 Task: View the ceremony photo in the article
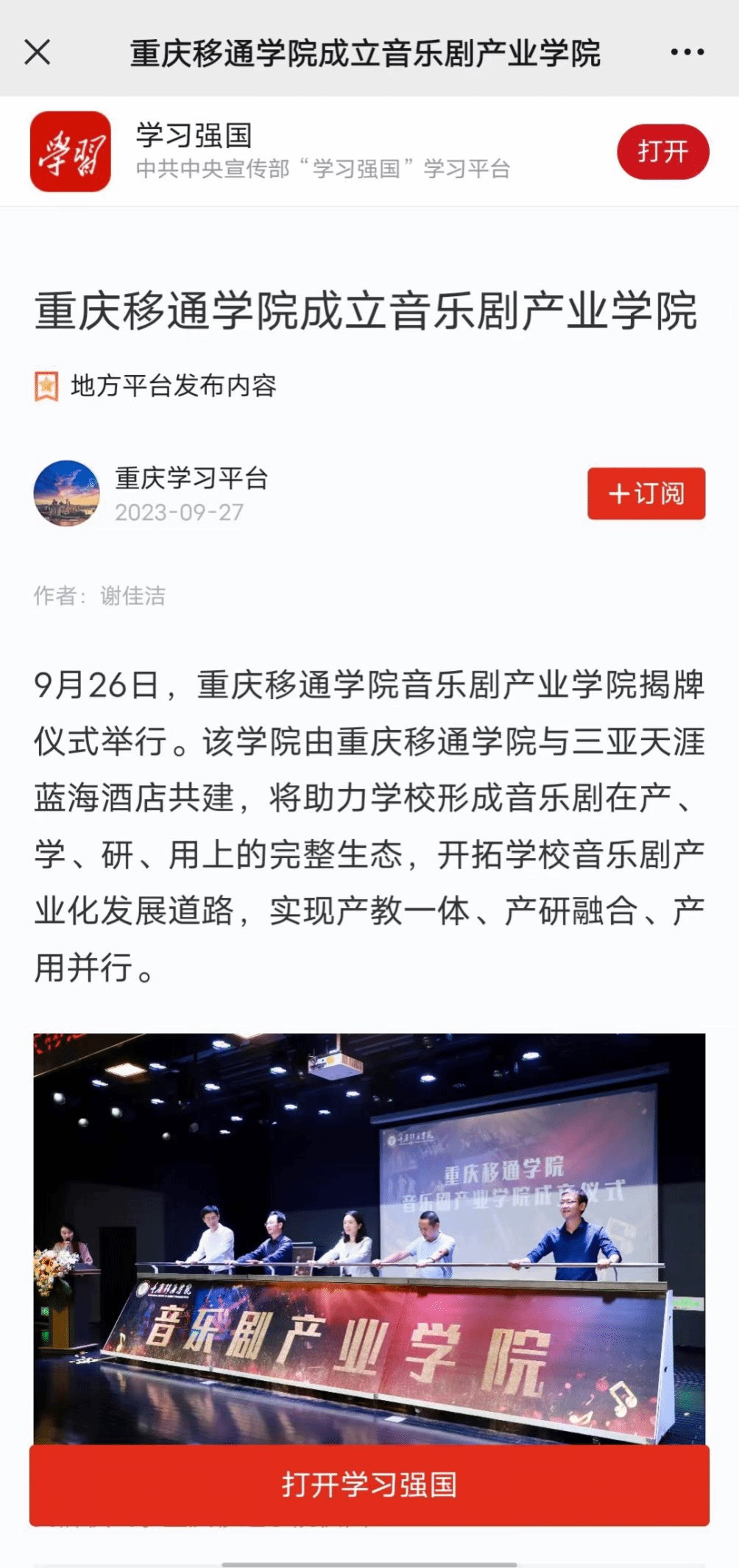[x=369, y=1237]
